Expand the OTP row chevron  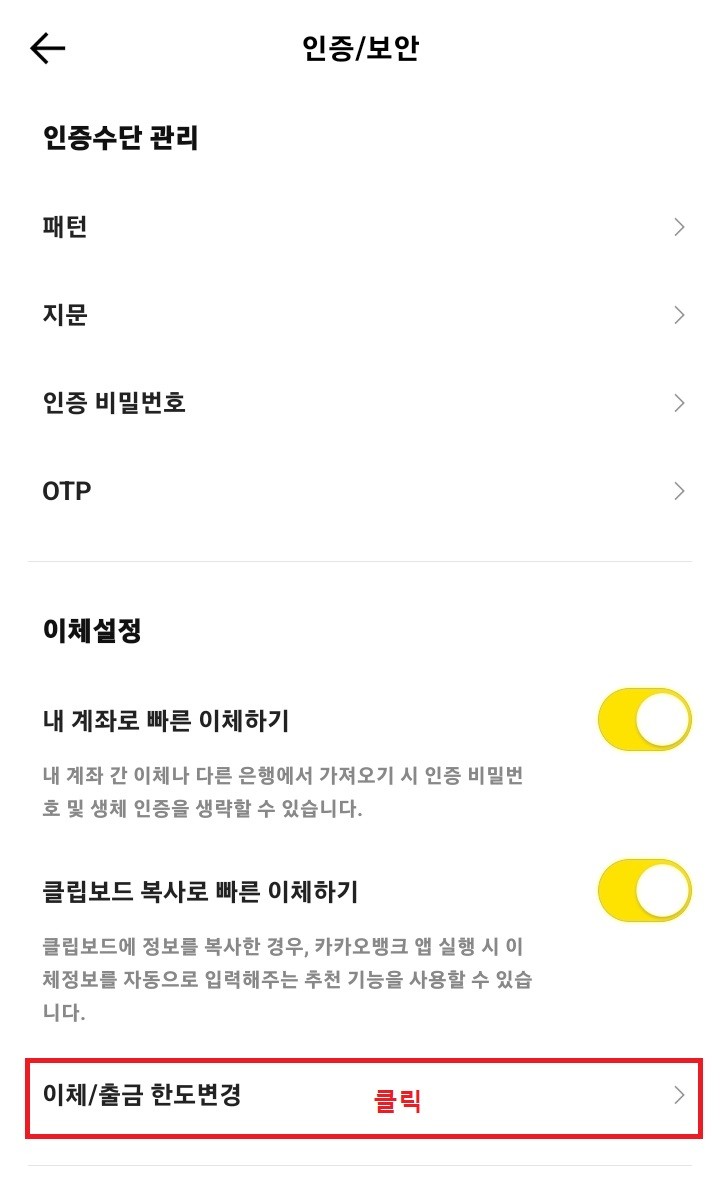click(x=679, y=490)
